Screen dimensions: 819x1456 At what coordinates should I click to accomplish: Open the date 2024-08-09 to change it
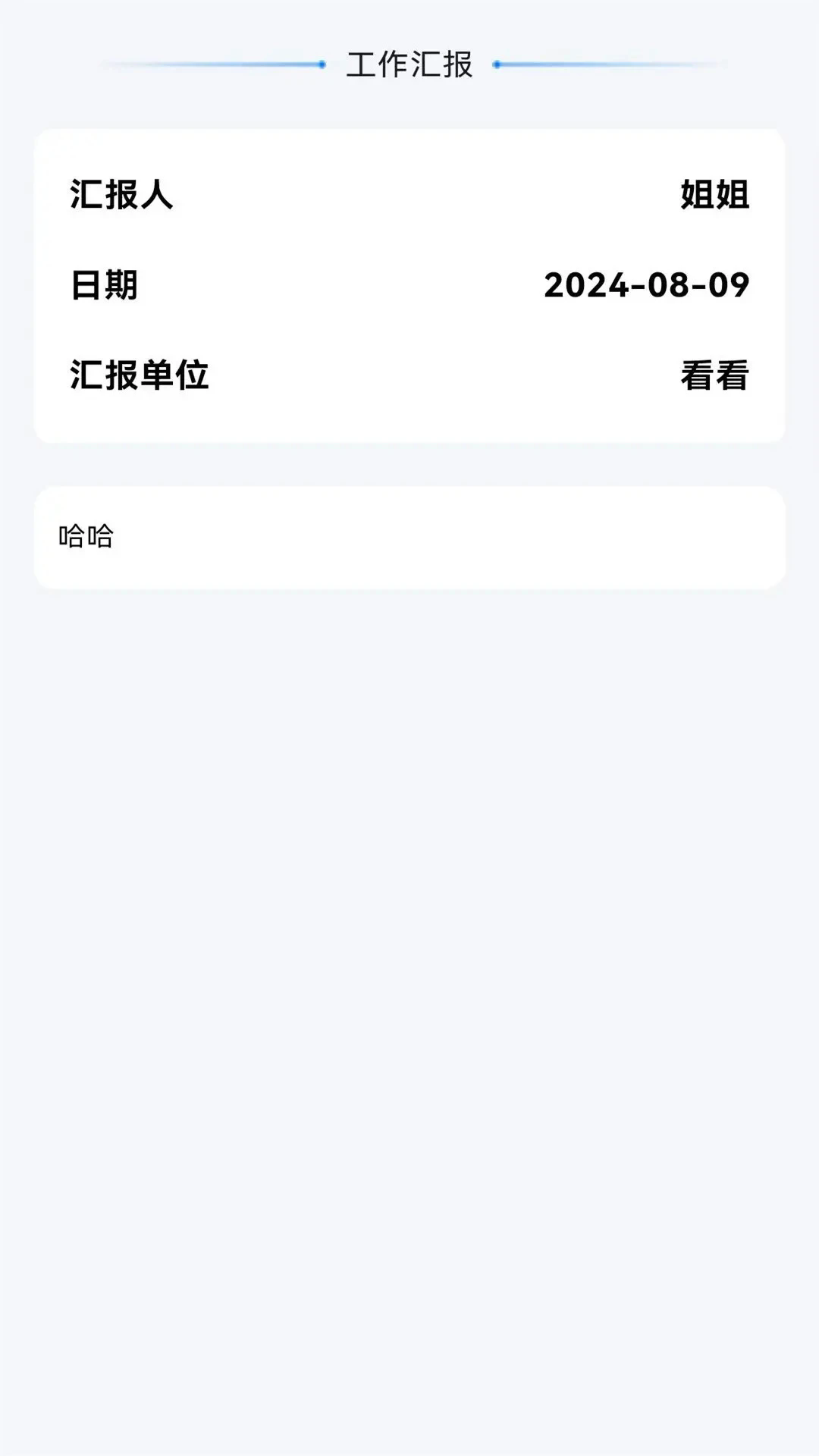[x=646, y=284]
